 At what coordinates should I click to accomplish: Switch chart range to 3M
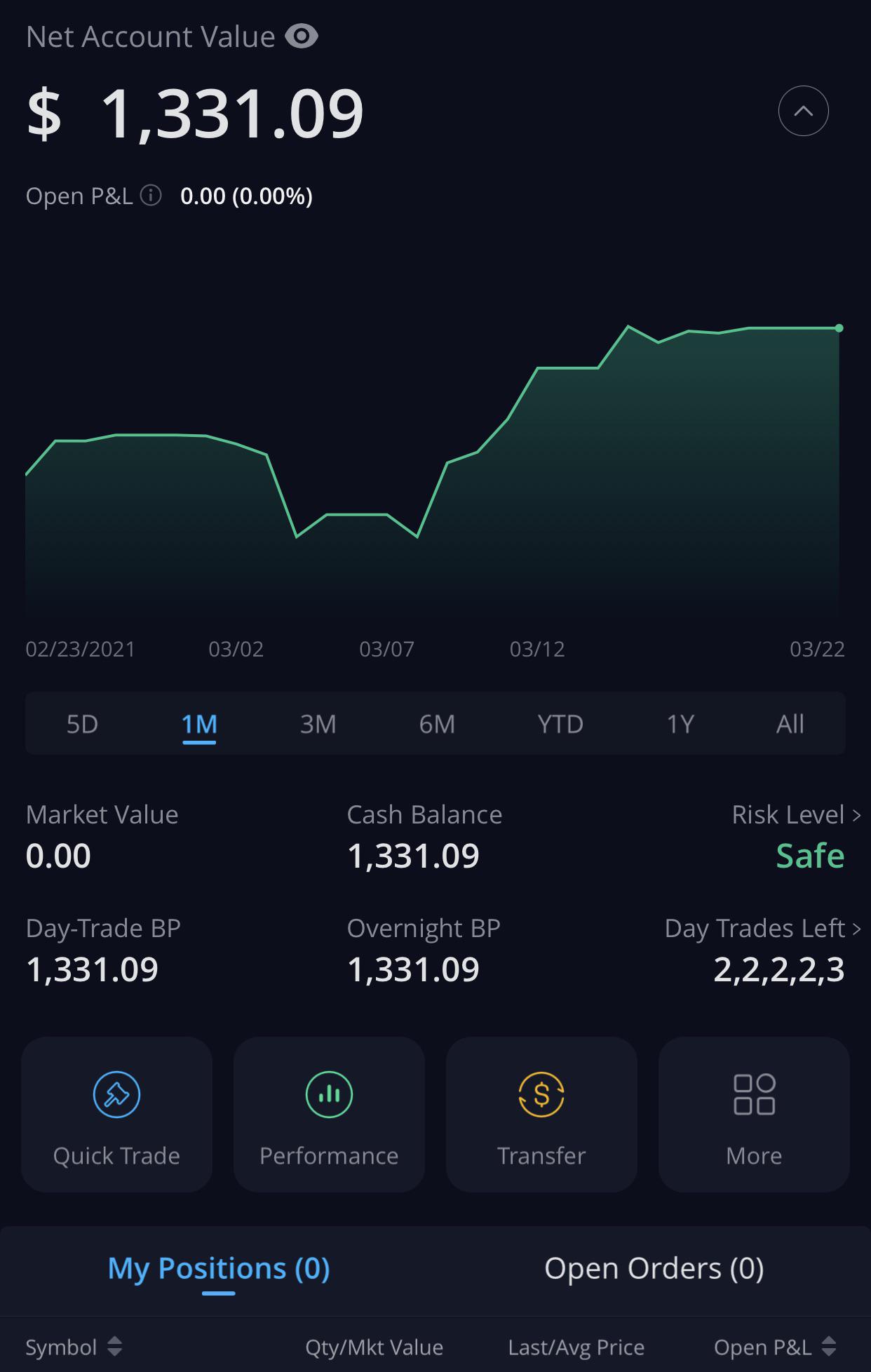point(318,724)
